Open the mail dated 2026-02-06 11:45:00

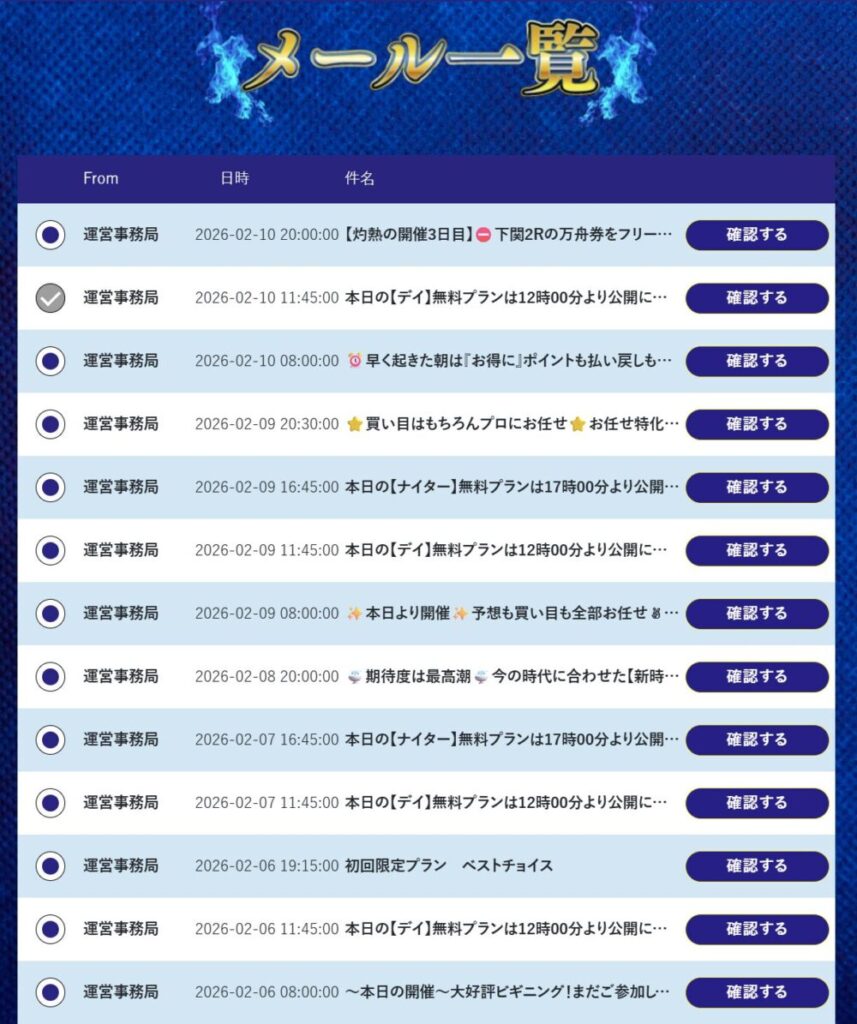pos(757,929)
